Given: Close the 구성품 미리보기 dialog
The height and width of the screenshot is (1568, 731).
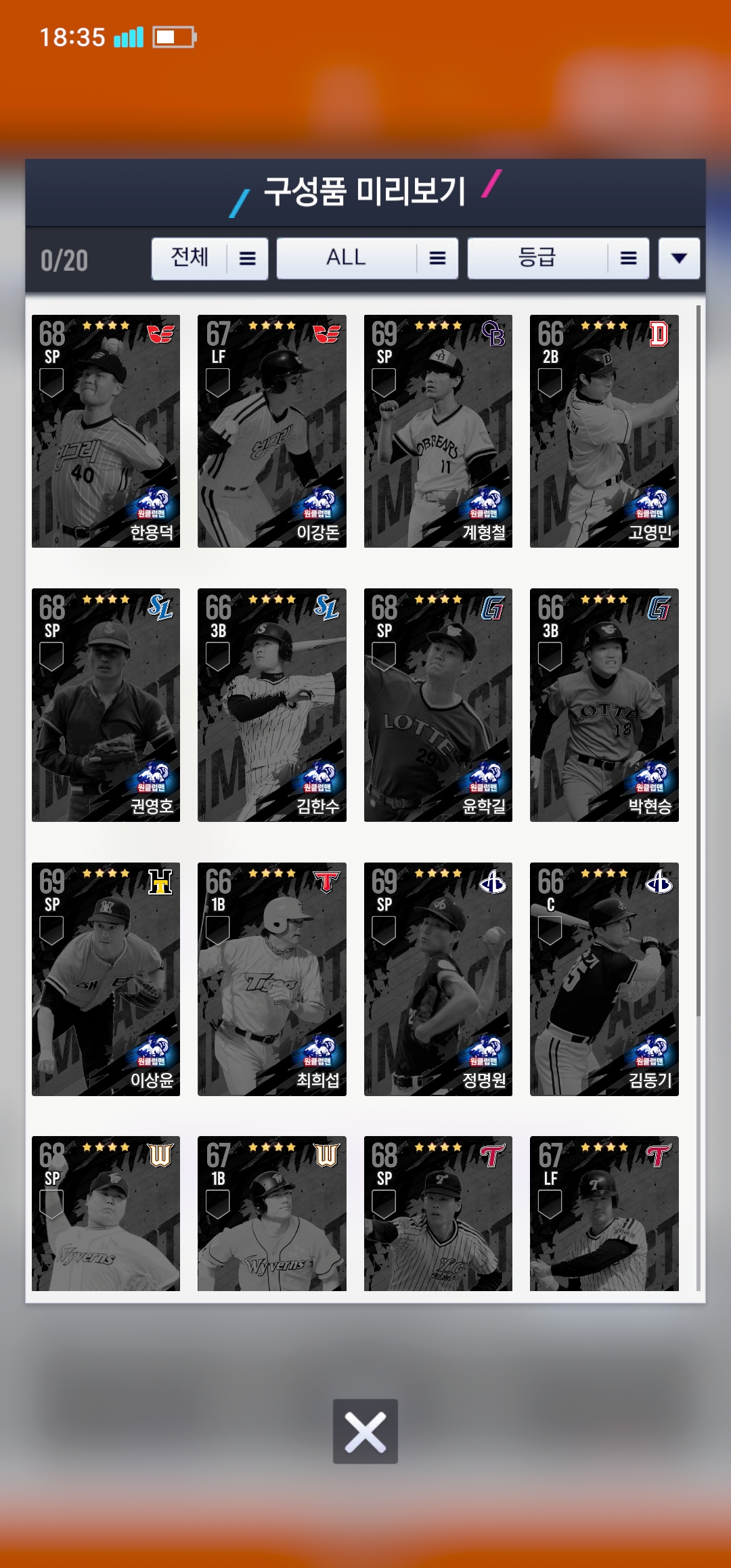Looking at the screenshot, I should pyautogui.click(x=365, y=1431).
